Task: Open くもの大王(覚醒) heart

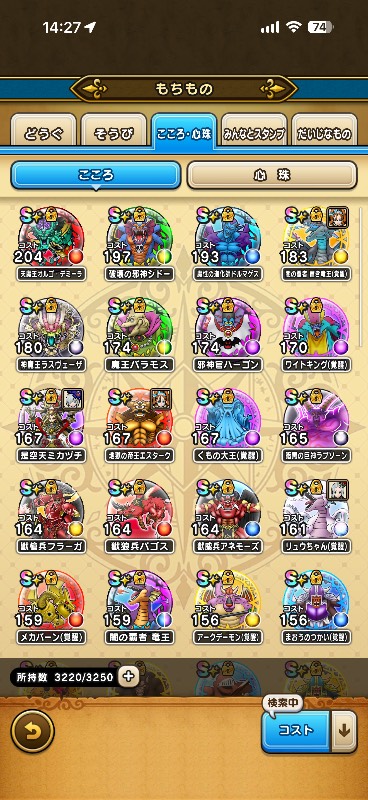Action: coord(228,425)
